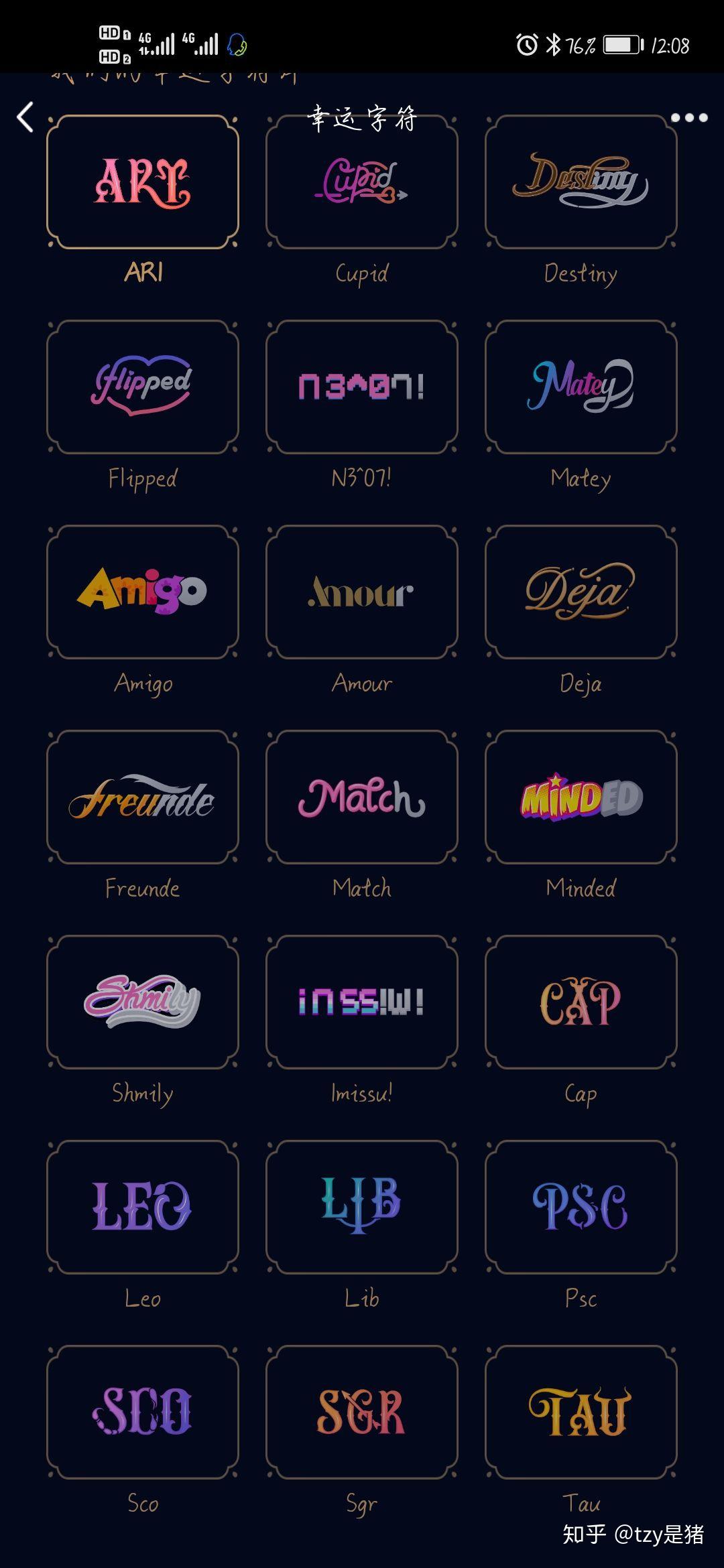The height and width of the screenshot is (1568, 724).
Task: Choose the Cupid character tile
Action: [x=362, y=182]
